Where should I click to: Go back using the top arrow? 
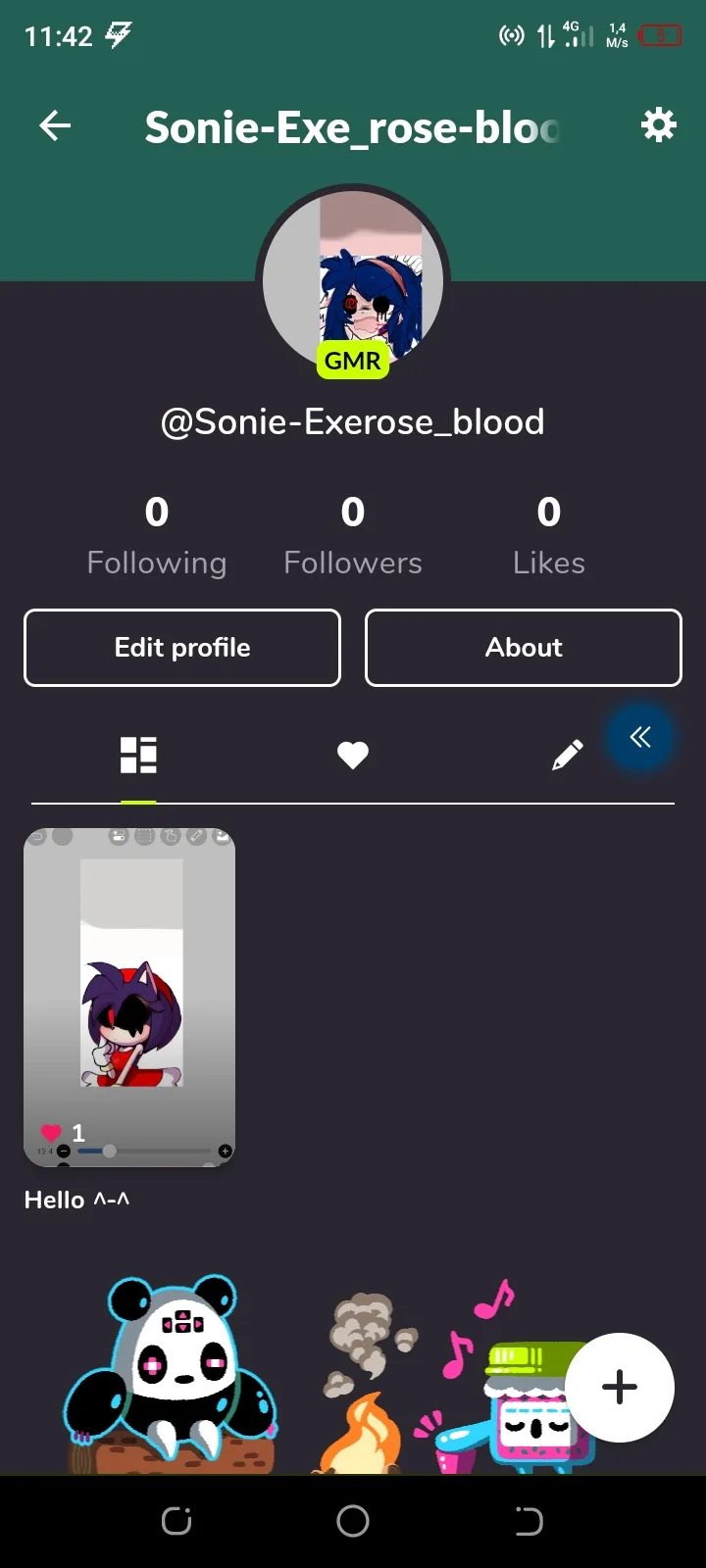55,125
